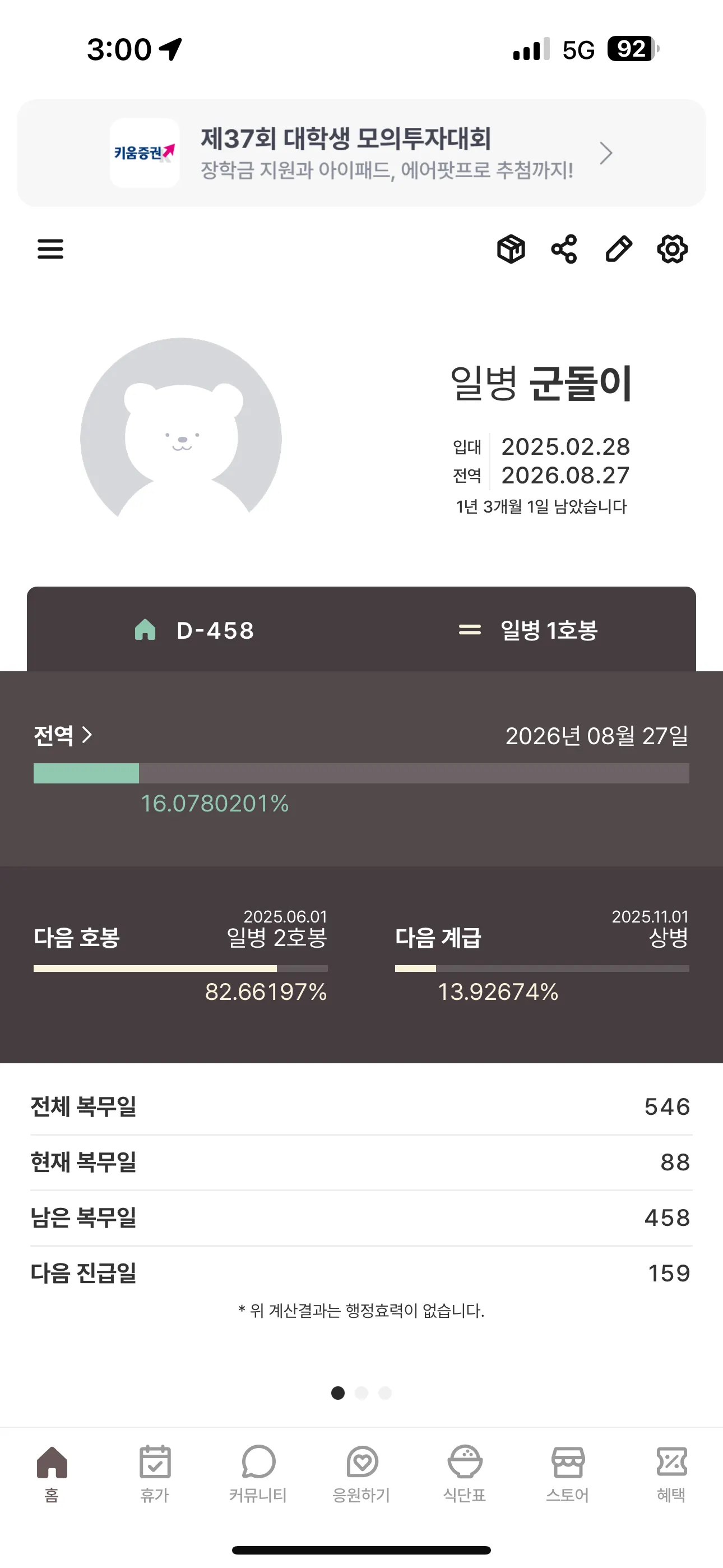Switch to the 혜택 tab
The image size is (723, 1568).
[671, 1473]
